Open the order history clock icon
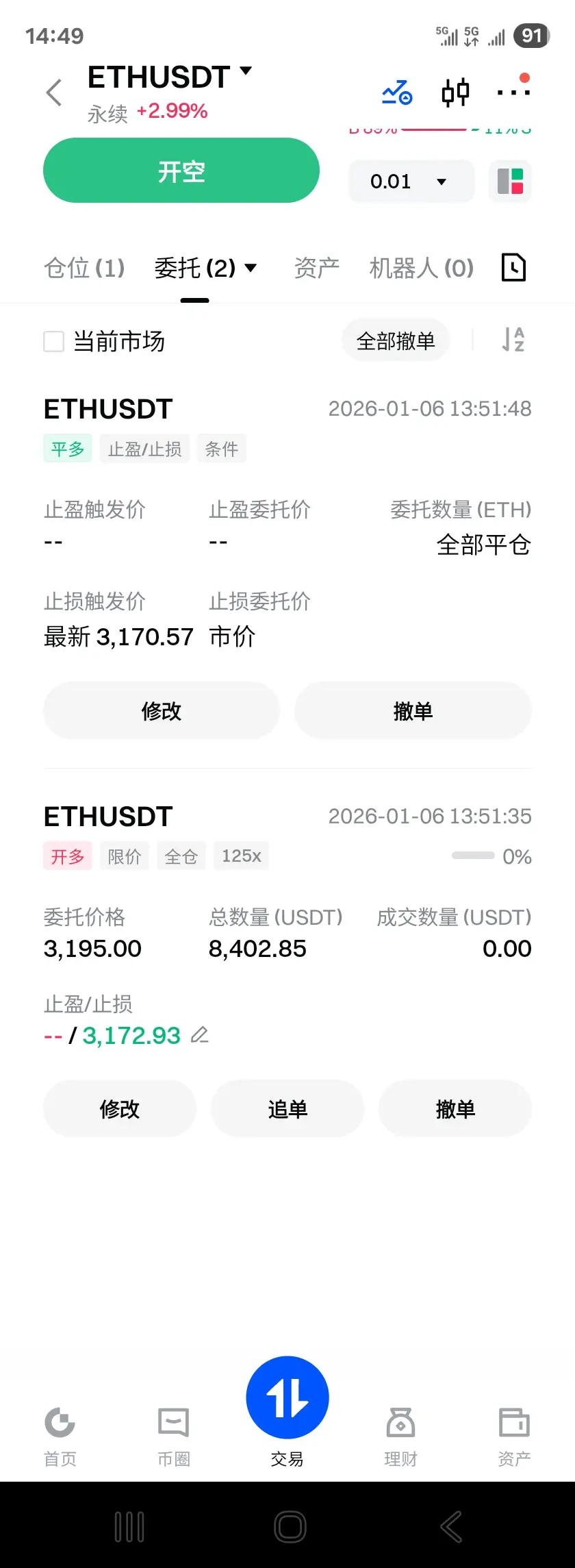575x1568 pixels. pos(513,267)
